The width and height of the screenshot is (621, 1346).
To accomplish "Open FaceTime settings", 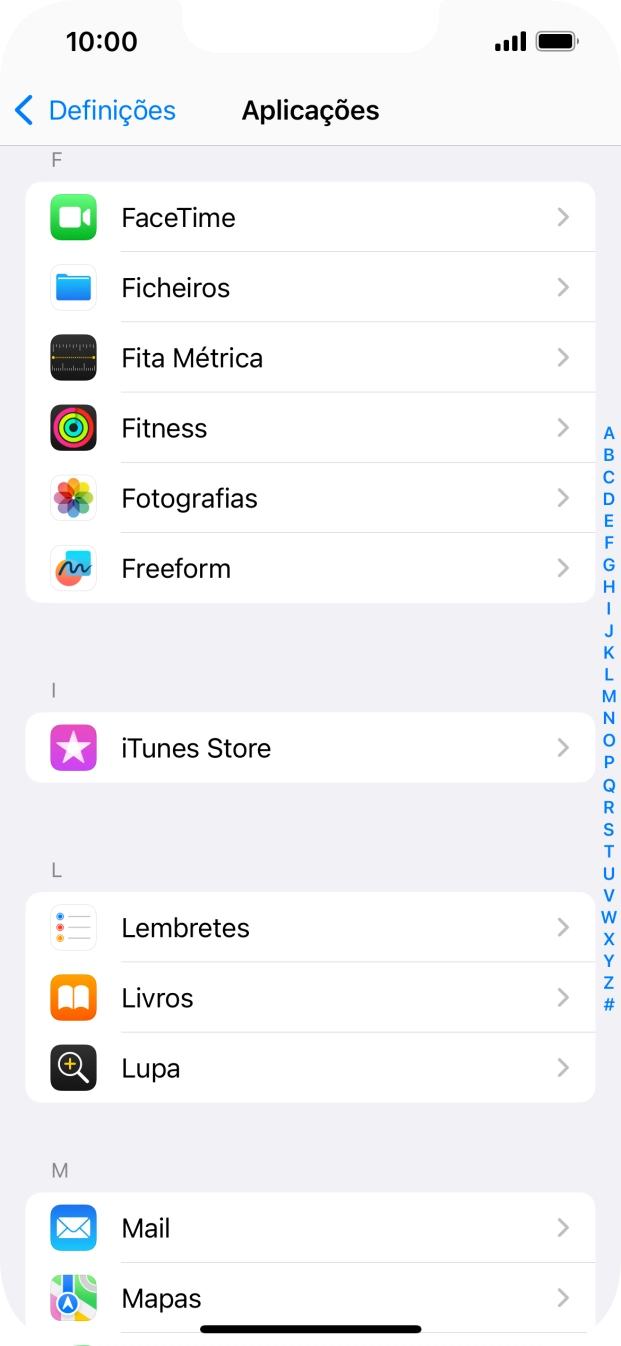I will [x=310, y=218].
